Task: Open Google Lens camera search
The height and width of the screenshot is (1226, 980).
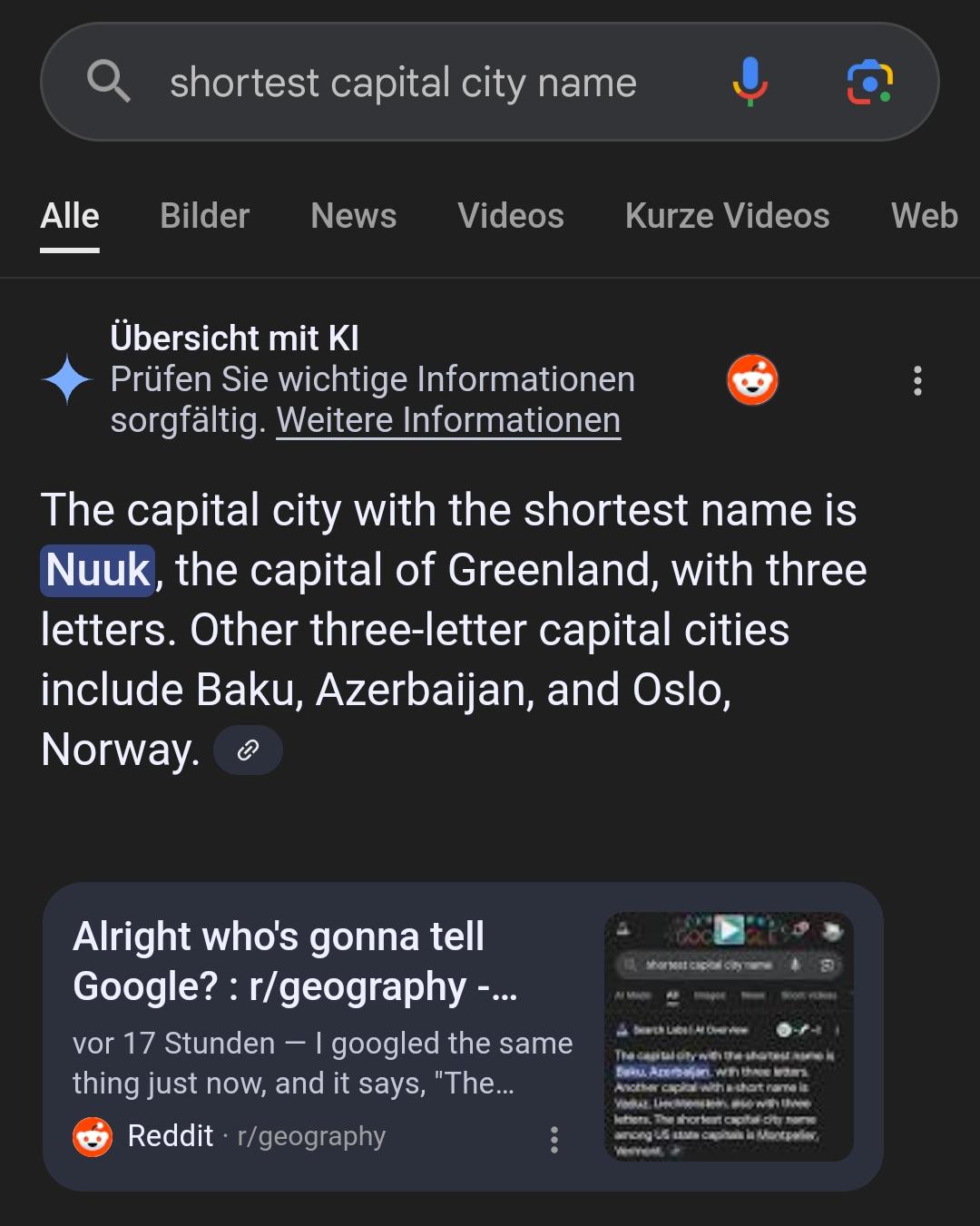Action: pyautogui.click(x=869, y=82)
